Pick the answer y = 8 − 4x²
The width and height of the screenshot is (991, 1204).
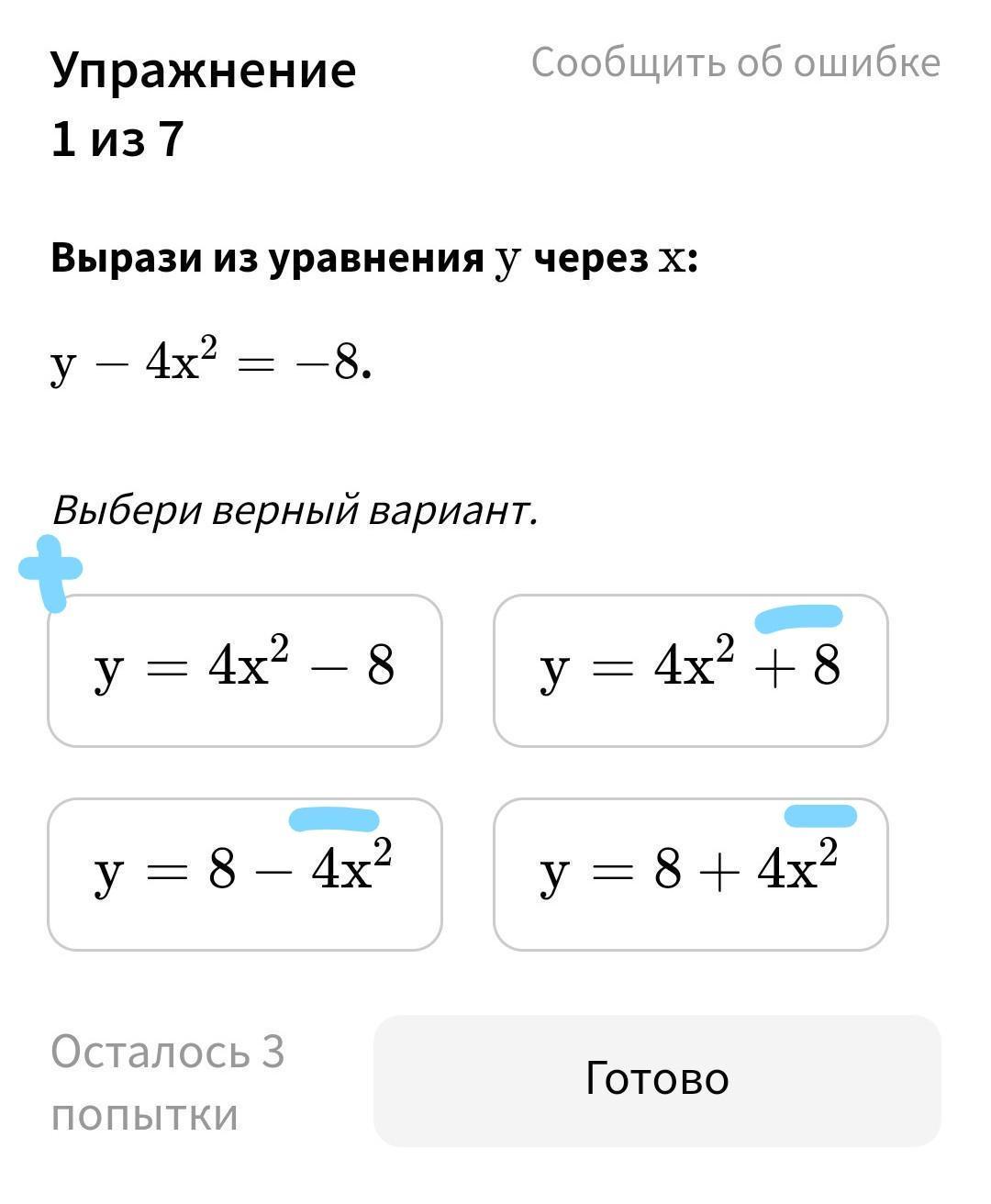(x=245, y=874)
